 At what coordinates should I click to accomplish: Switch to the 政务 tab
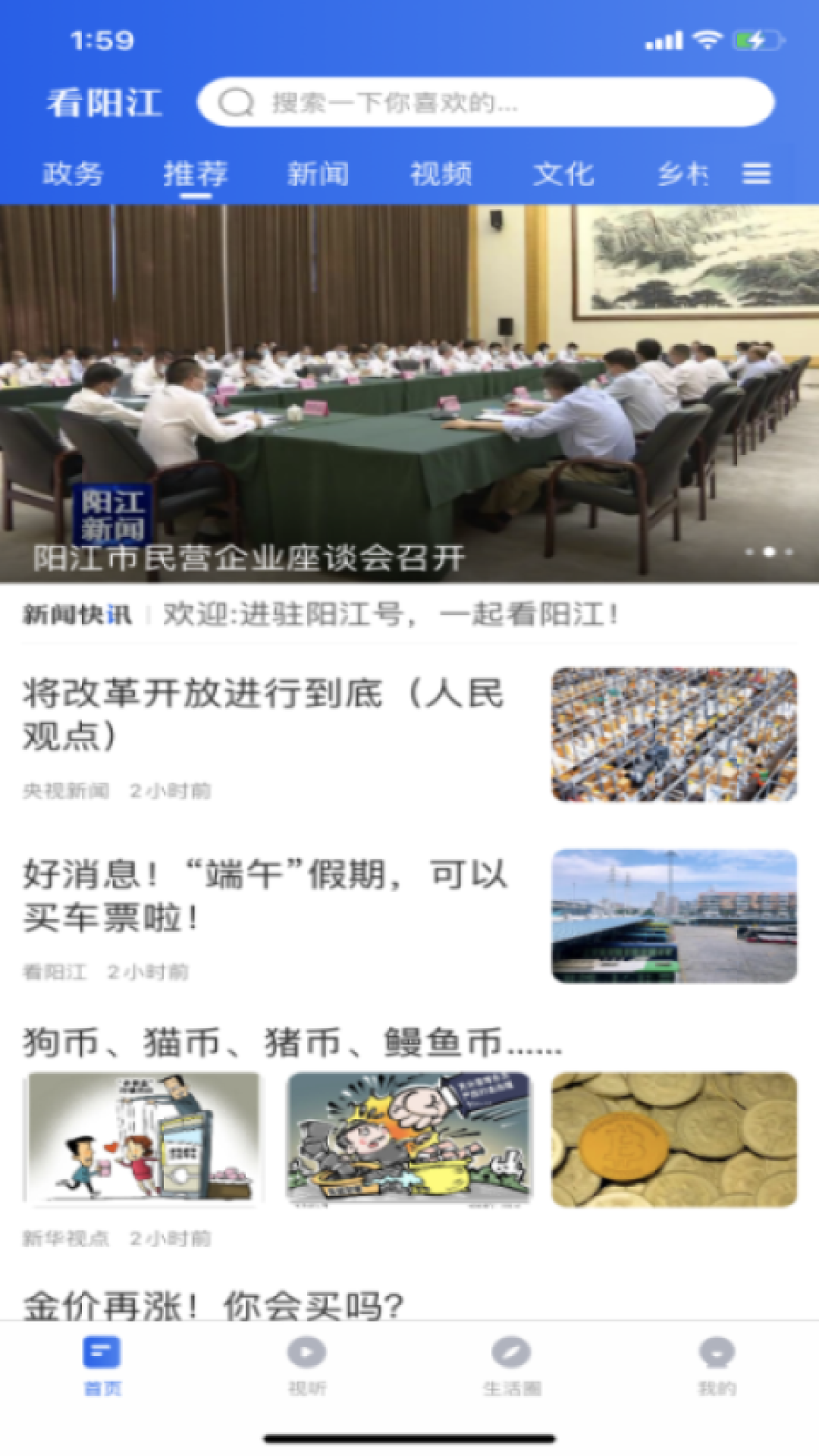pos(73,174)
